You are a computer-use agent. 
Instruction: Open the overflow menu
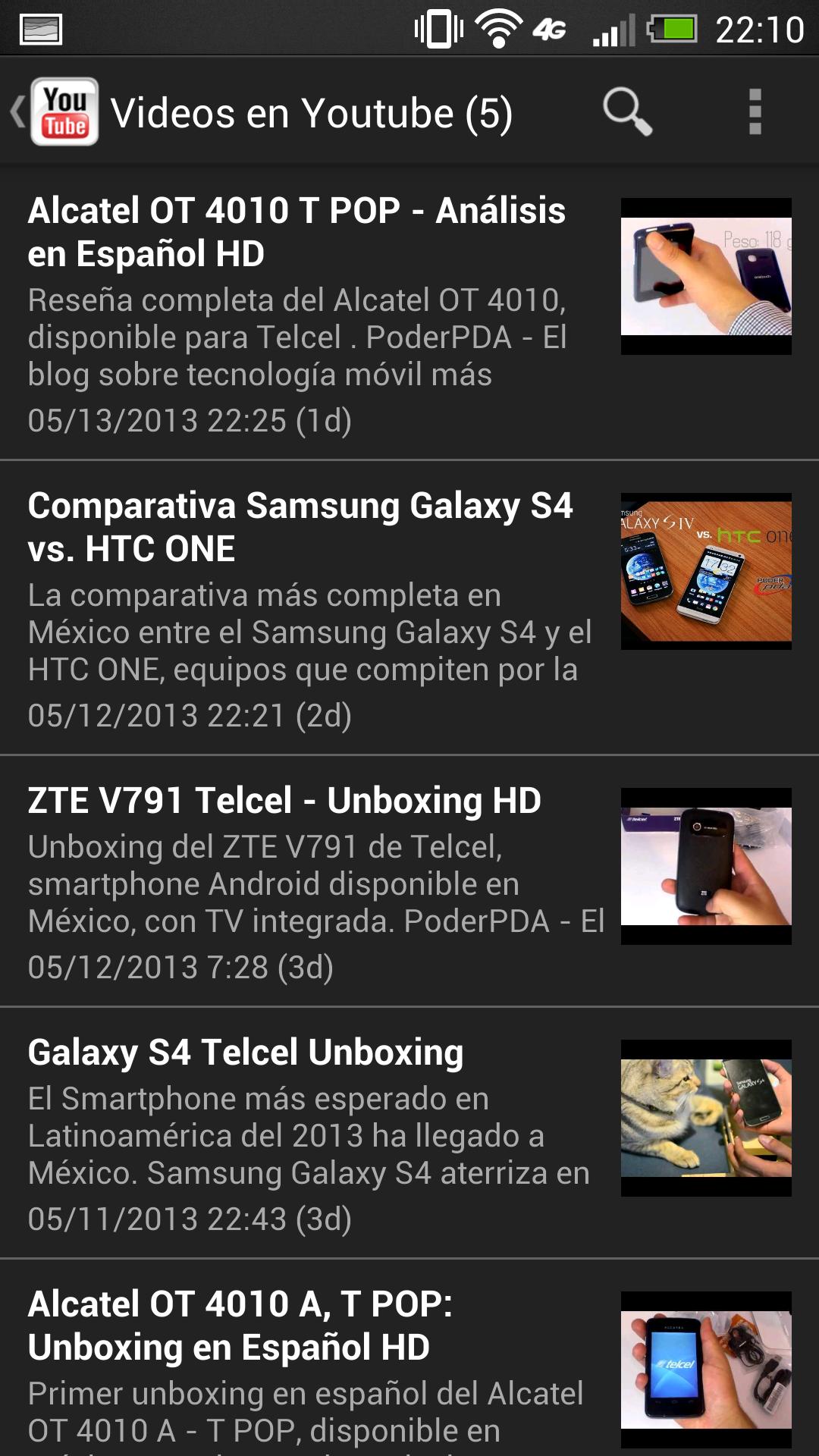point(755,112)
